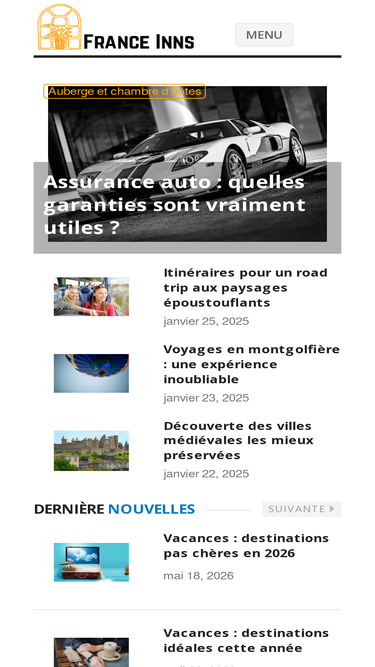The image size is (375, 667).
Task: Open the MENU button
Action: click(264, 34)
